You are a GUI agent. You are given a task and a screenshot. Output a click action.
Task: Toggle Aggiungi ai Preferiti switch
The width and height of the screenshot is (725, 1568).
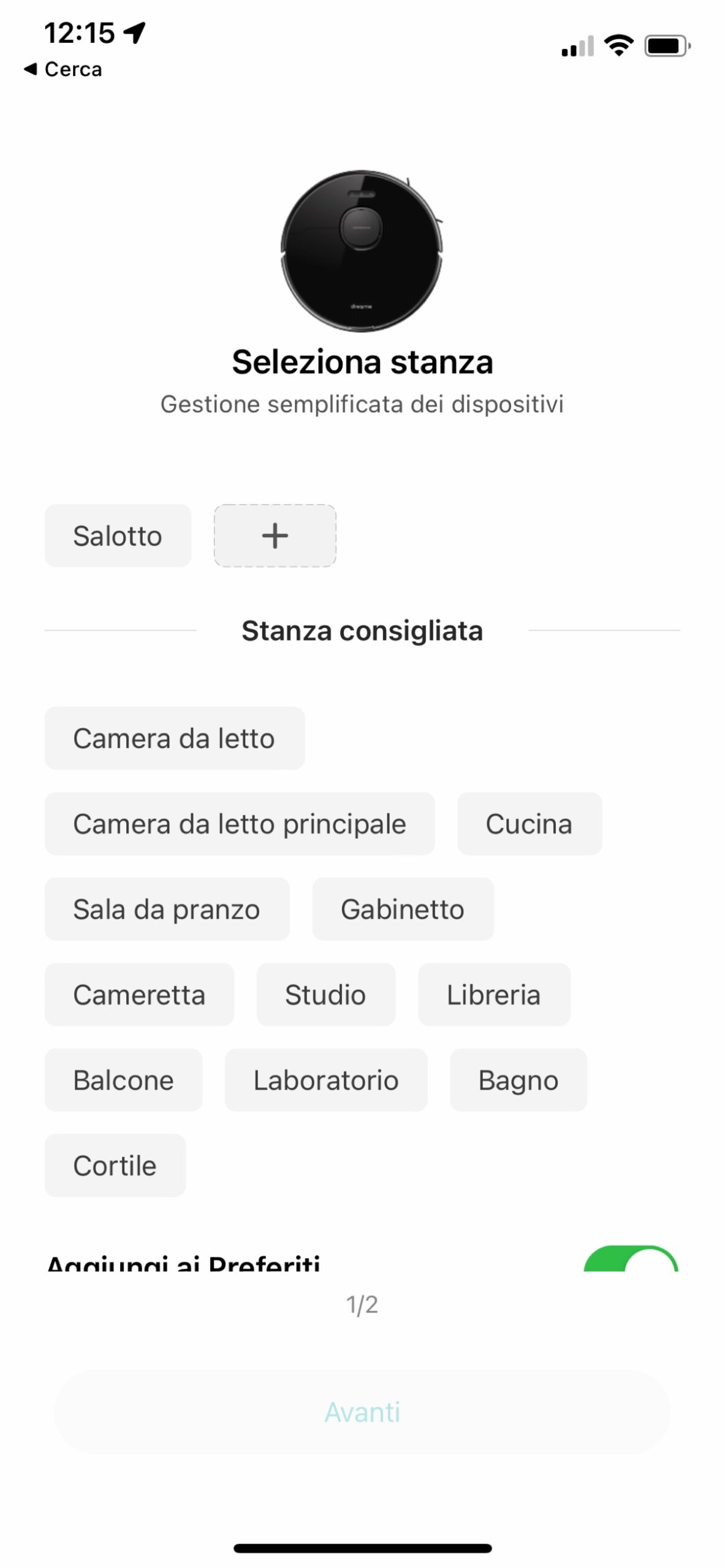(x=630, y=1260)
